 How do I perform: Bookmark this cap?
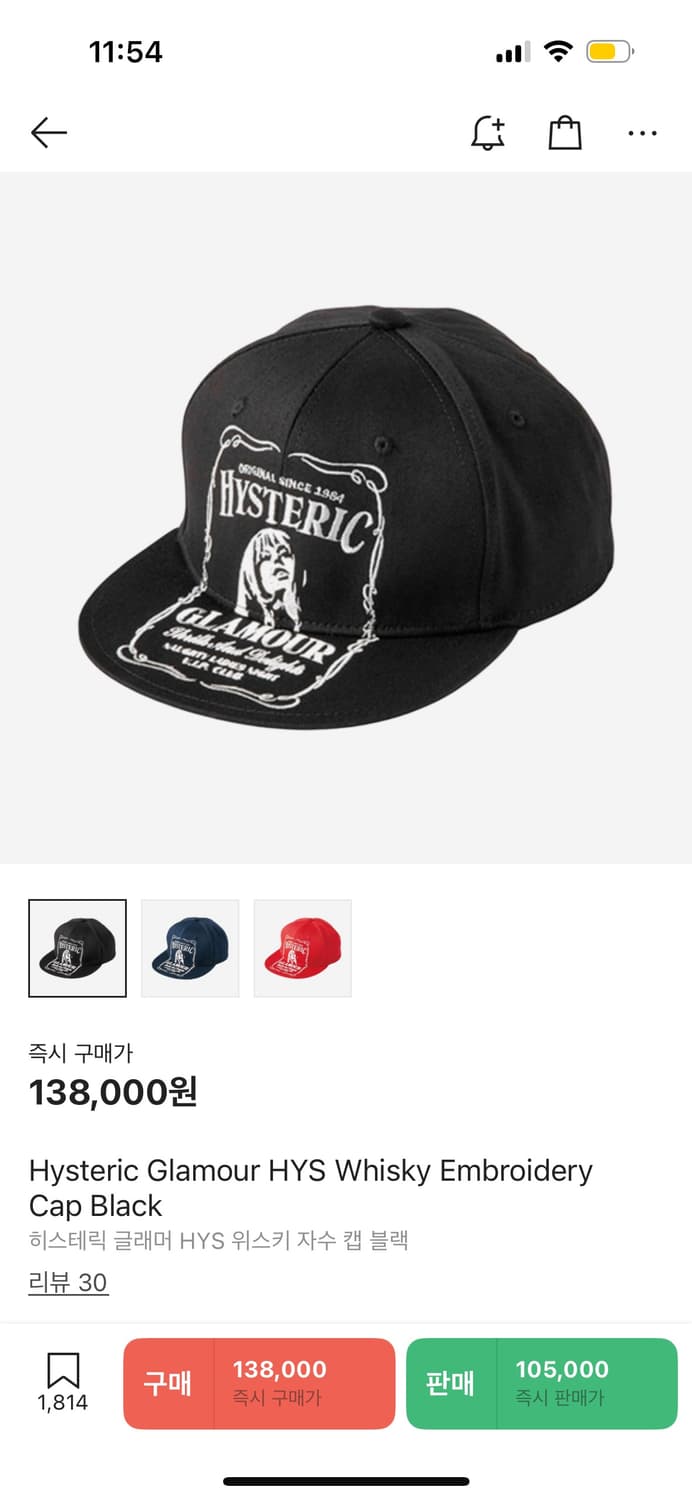[63, 1382]
